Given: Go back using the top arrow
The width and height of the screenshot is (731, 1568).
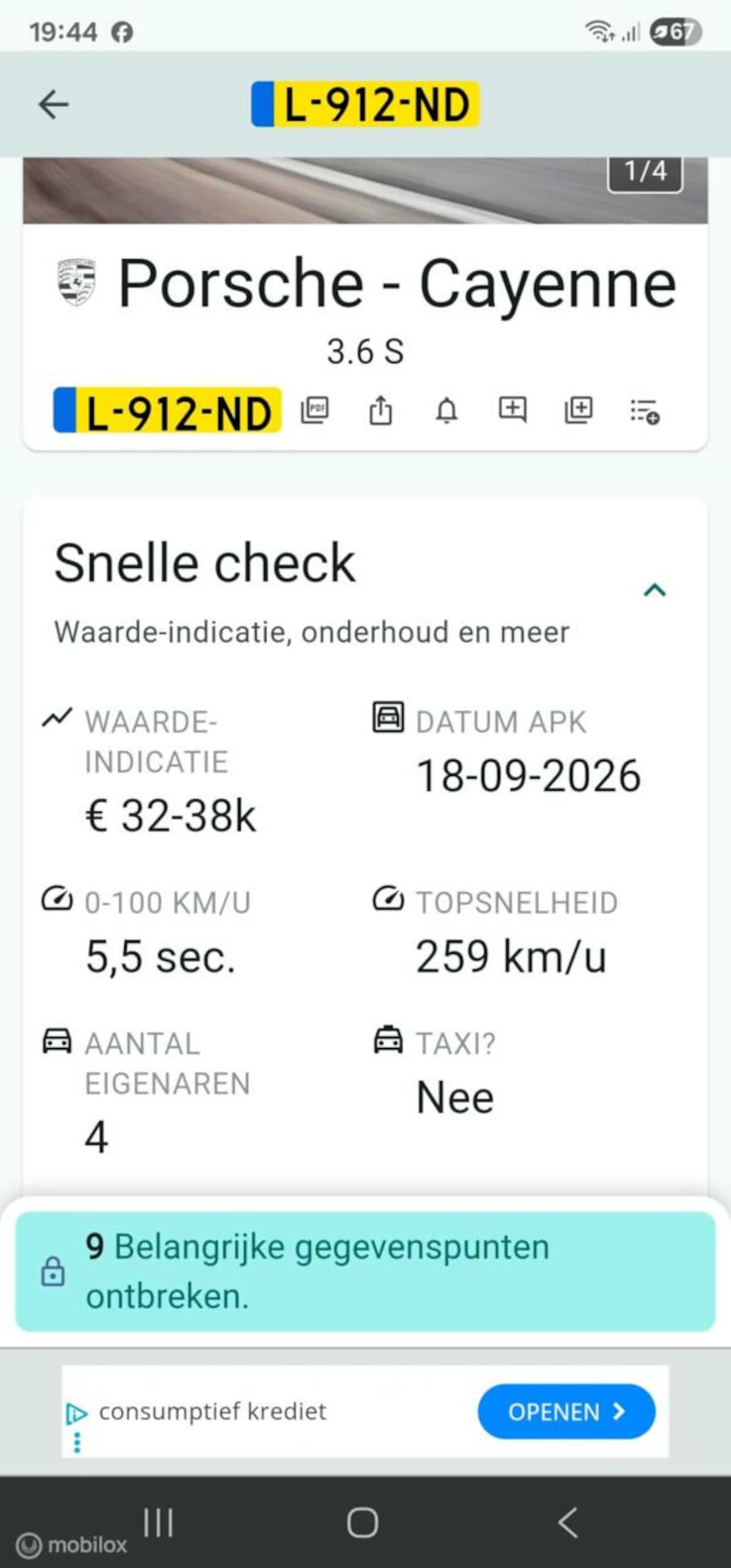Looking at the screenshot, I should click(54, 104).
